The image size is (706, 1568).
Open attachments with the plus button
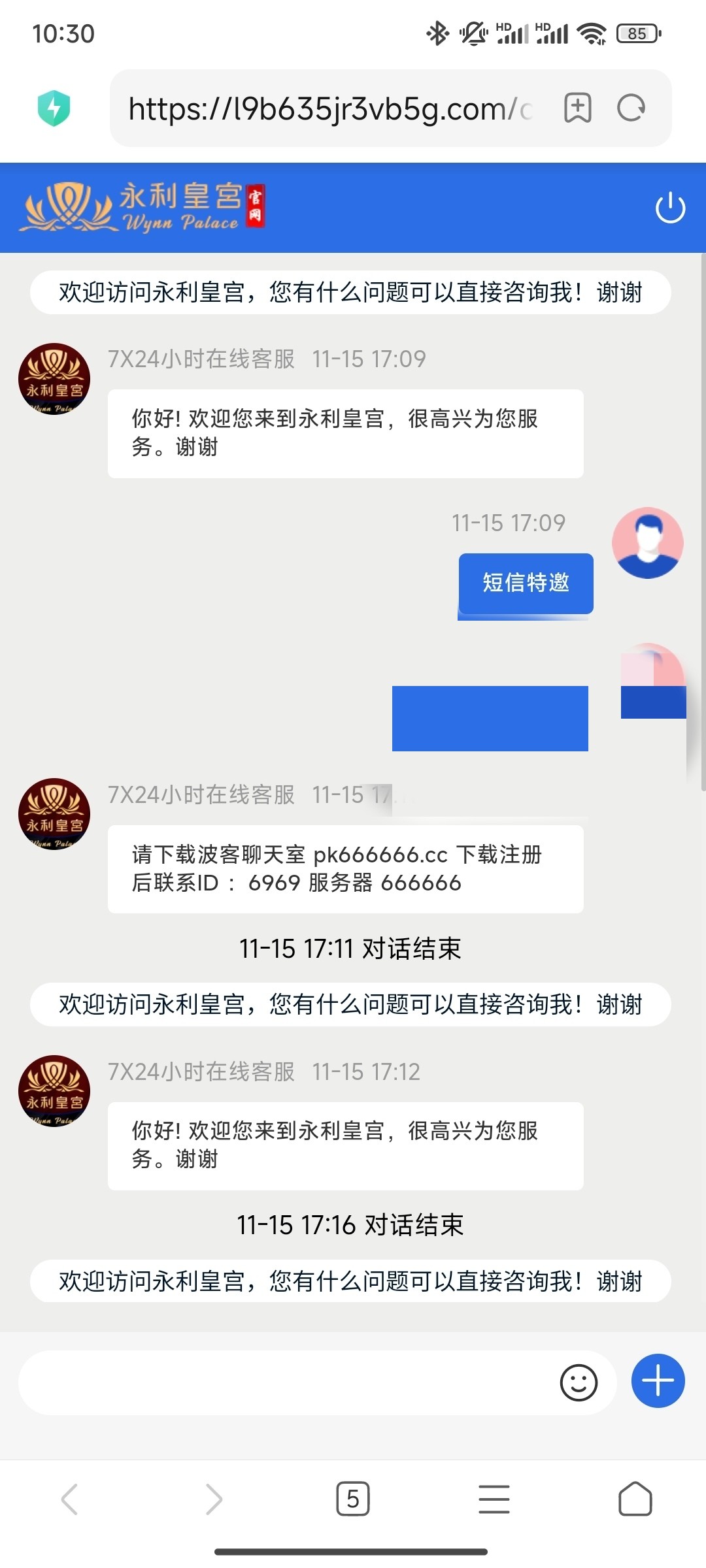point(658,1380)
